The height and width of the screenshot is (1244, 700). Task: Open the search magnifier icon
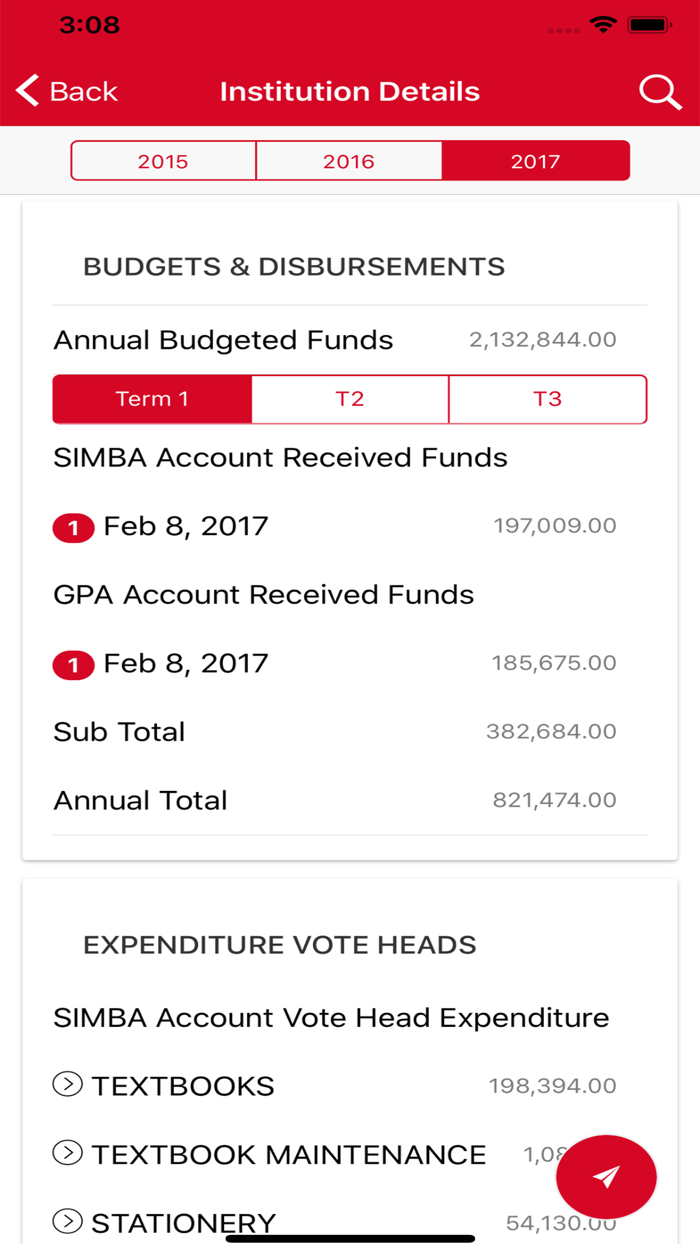pyautogui.click(x=660, y=91)
